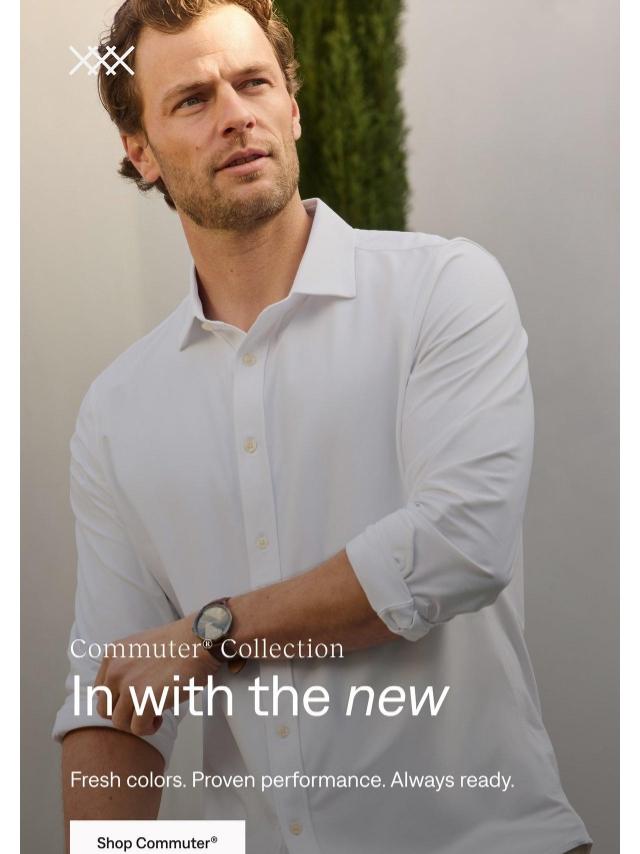Tap the Shop Commuter button
The image size is (640, 854).
click(x=157, y=840)
